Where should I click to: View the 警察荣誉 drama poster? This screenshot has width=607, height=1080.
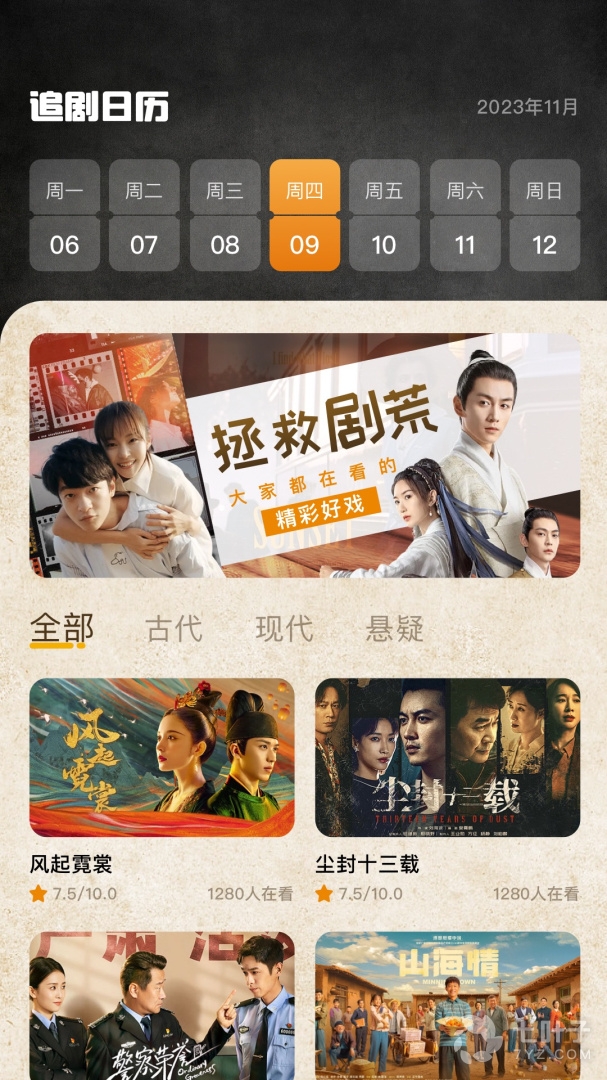pos(162,1005)
